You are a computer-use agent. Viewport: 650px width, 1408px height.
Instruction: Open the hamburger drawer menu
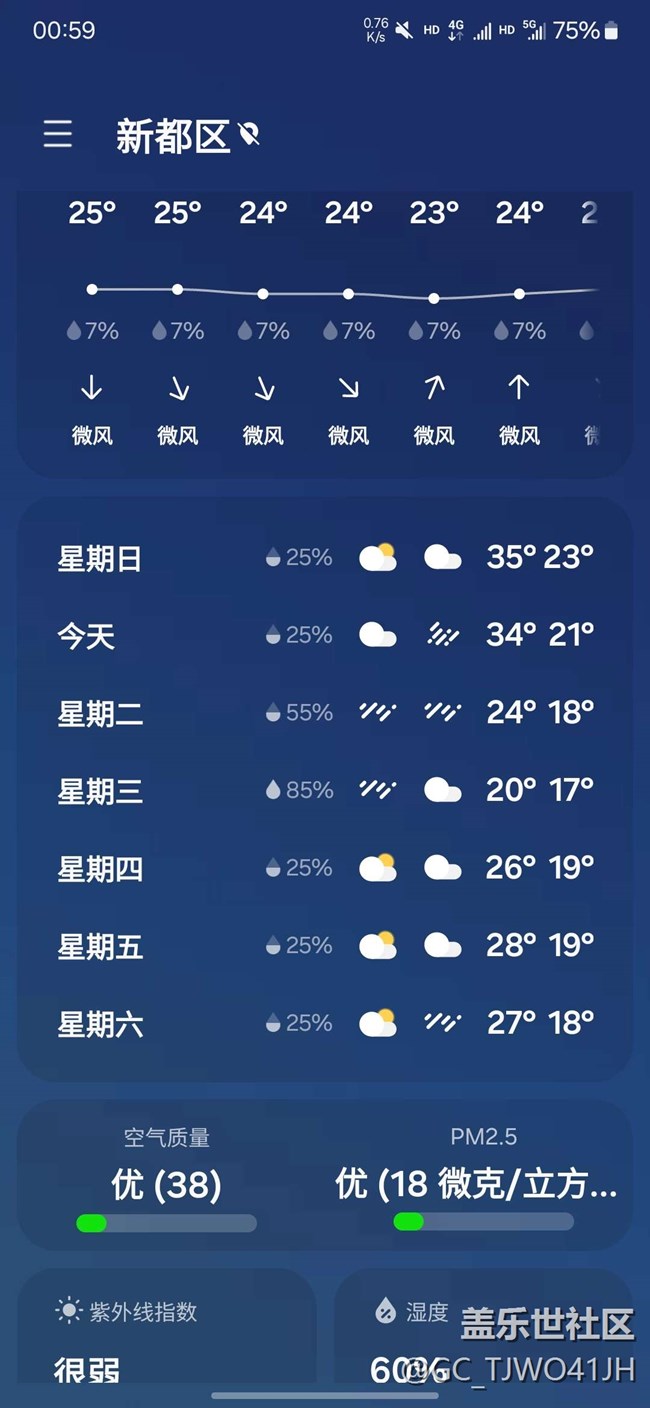click(x=58, y=134)
